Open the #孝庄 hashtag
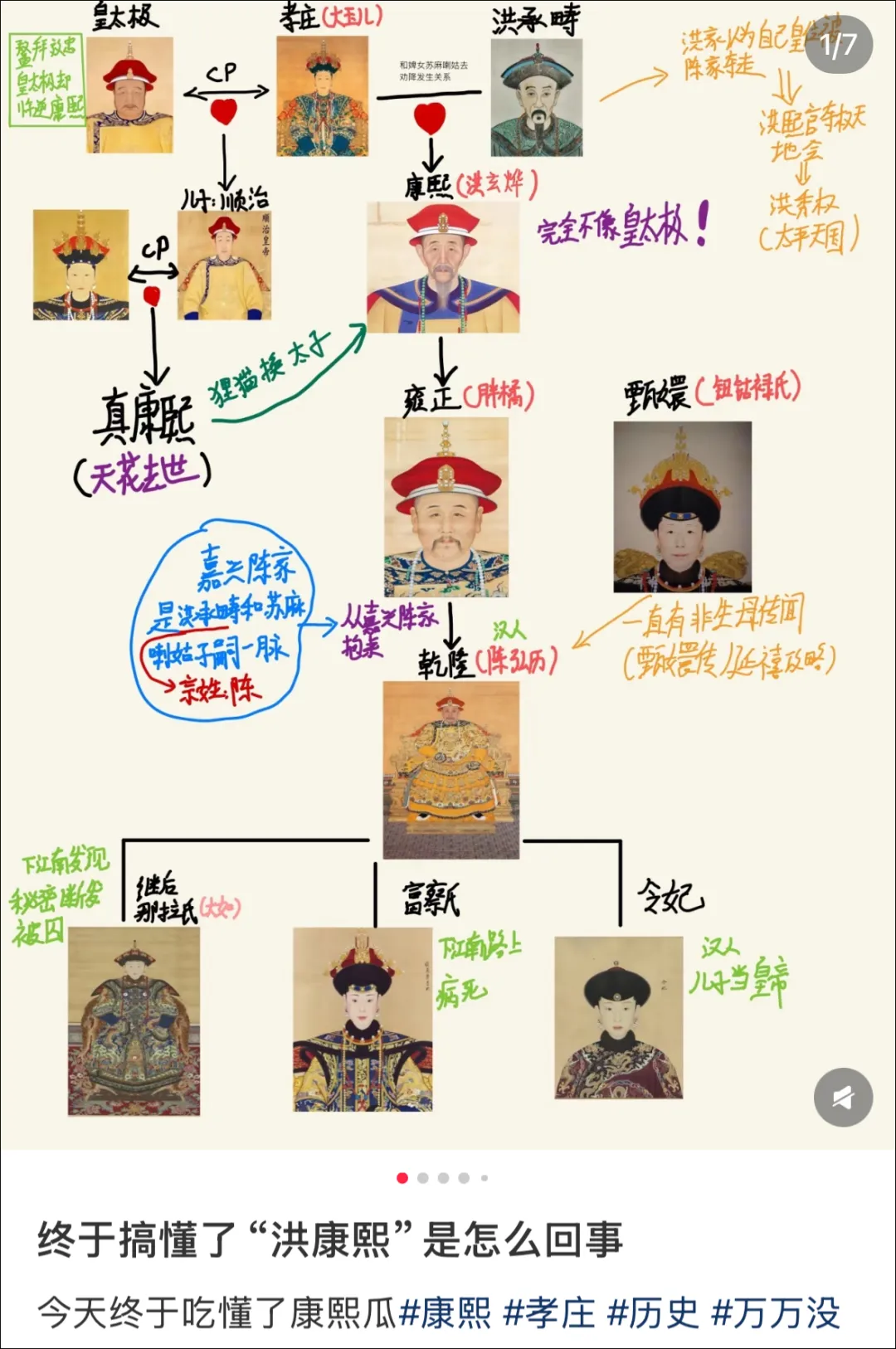The image size is (896, 1349). tap(549, 1313)
